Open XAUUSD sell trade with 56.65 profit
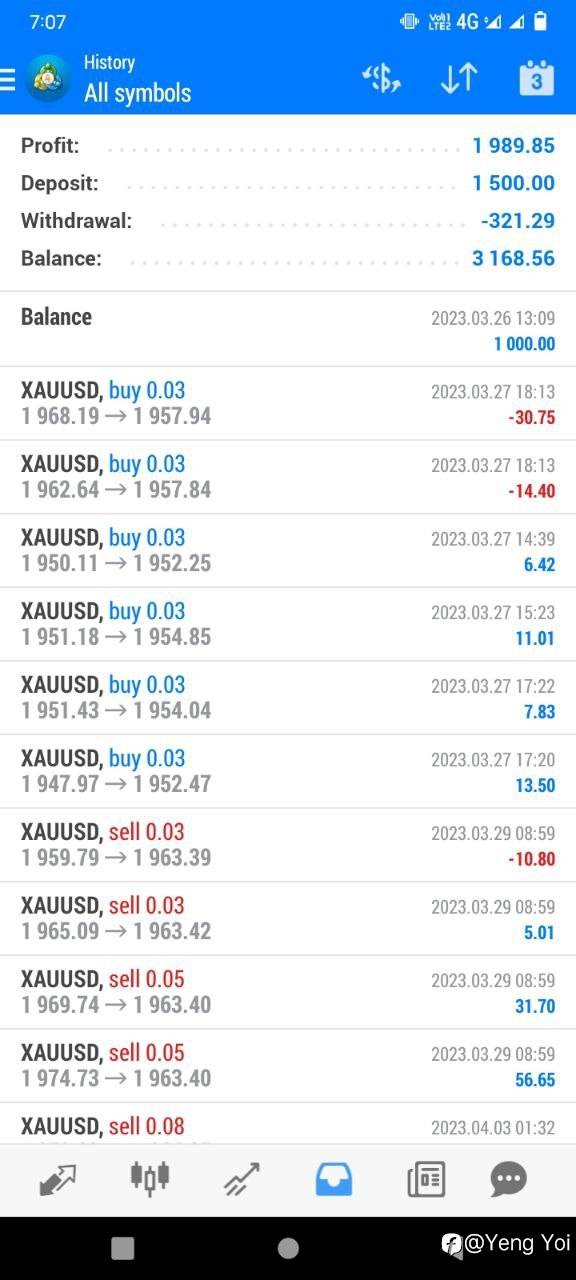Screen dimensions: 576x1280 tap(288, 1066)
